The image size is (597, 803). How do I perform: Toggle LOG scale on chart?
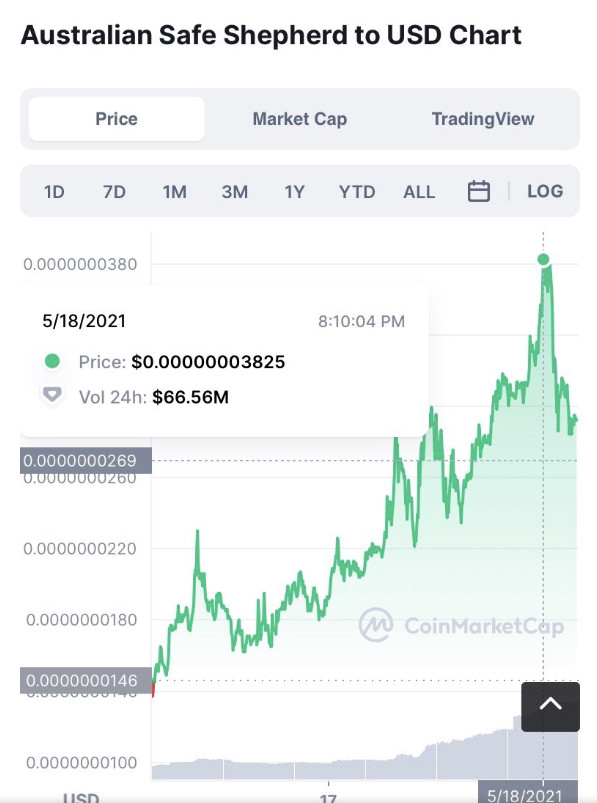[545, 191]
